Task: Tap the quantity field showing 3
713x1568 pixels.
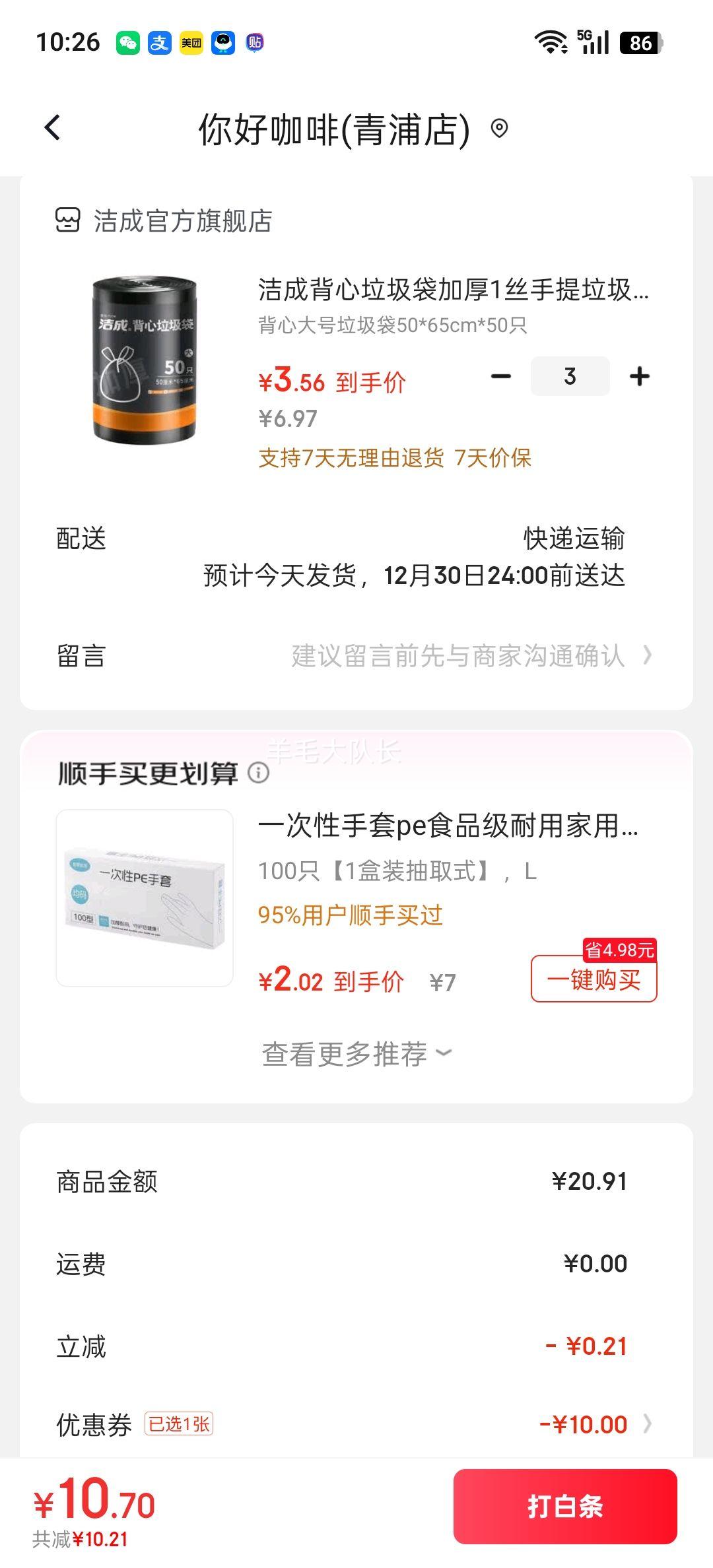Action: pos(570,376)
